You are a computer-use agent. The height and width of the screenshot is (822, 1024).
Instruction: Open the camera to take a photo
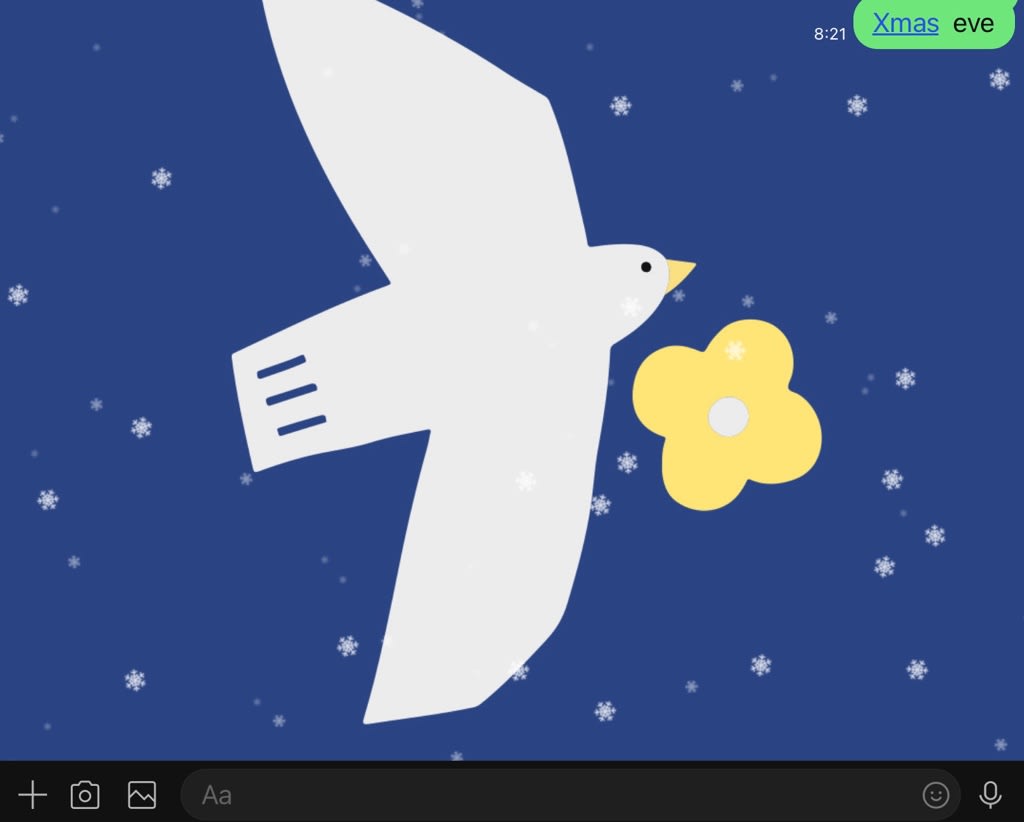click(x=85, y=795)
